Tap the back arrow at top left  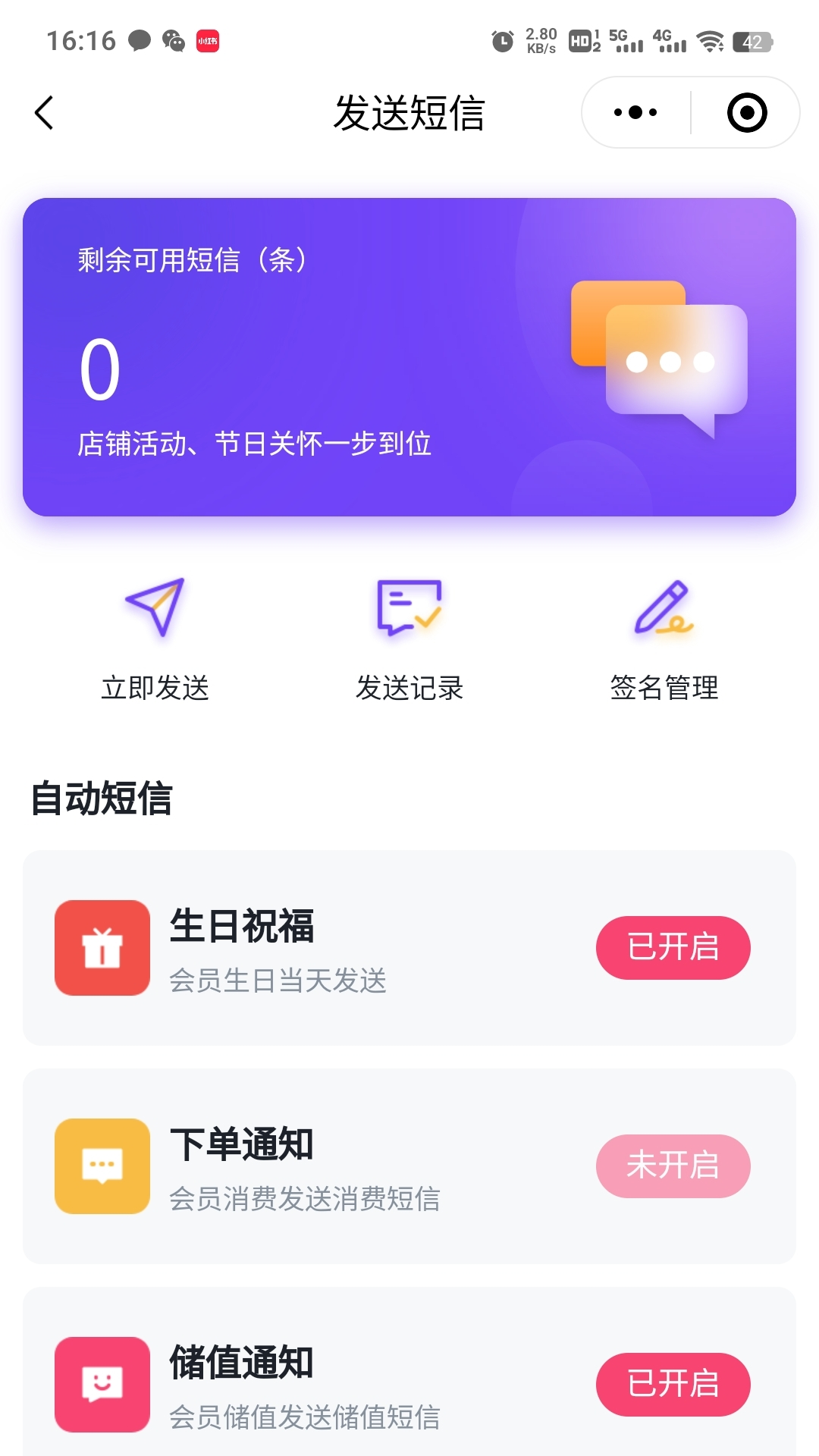tap(43, 112)
